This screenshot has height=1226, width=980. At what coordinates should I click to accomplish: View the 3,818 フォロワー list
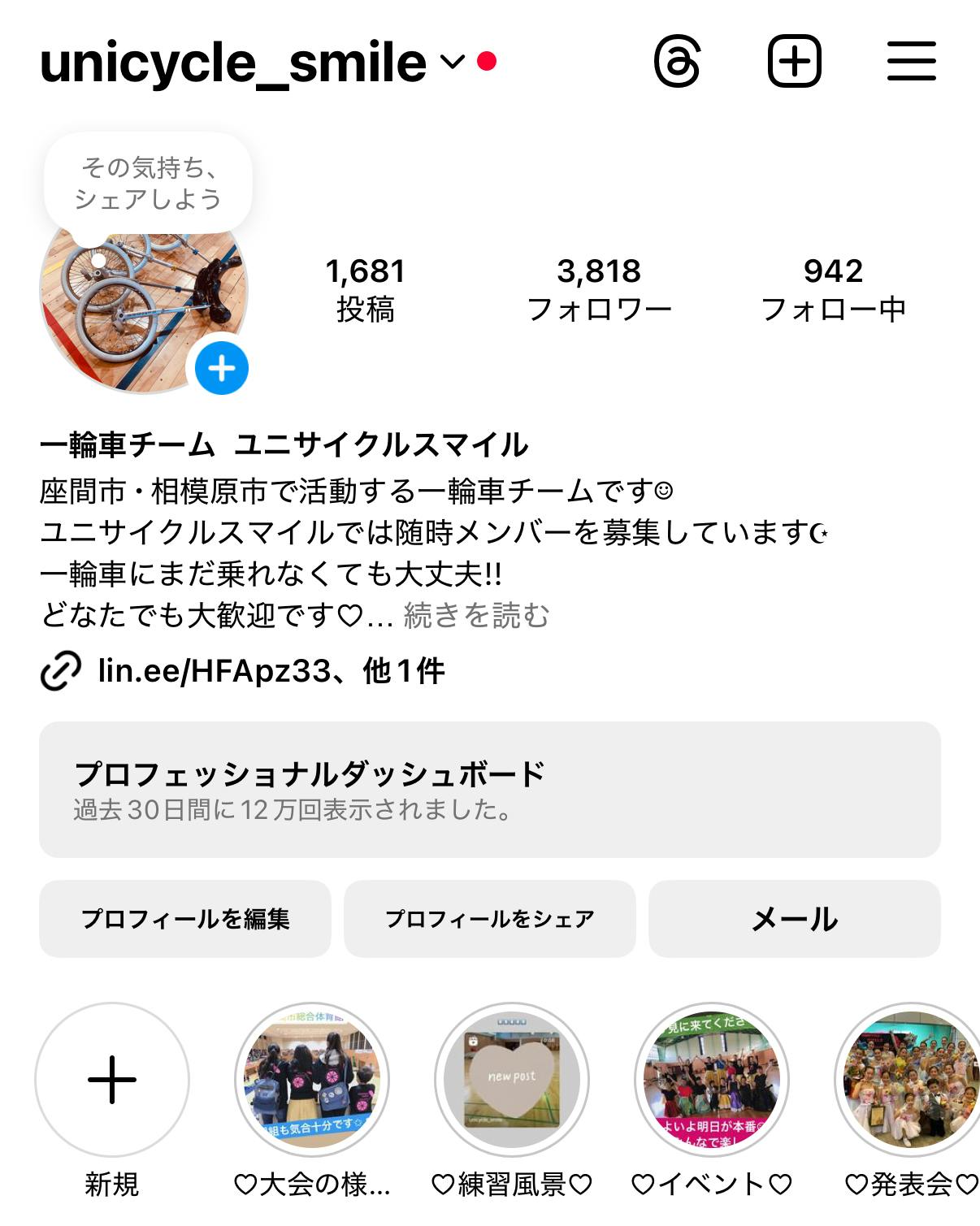tap(599, 288)
